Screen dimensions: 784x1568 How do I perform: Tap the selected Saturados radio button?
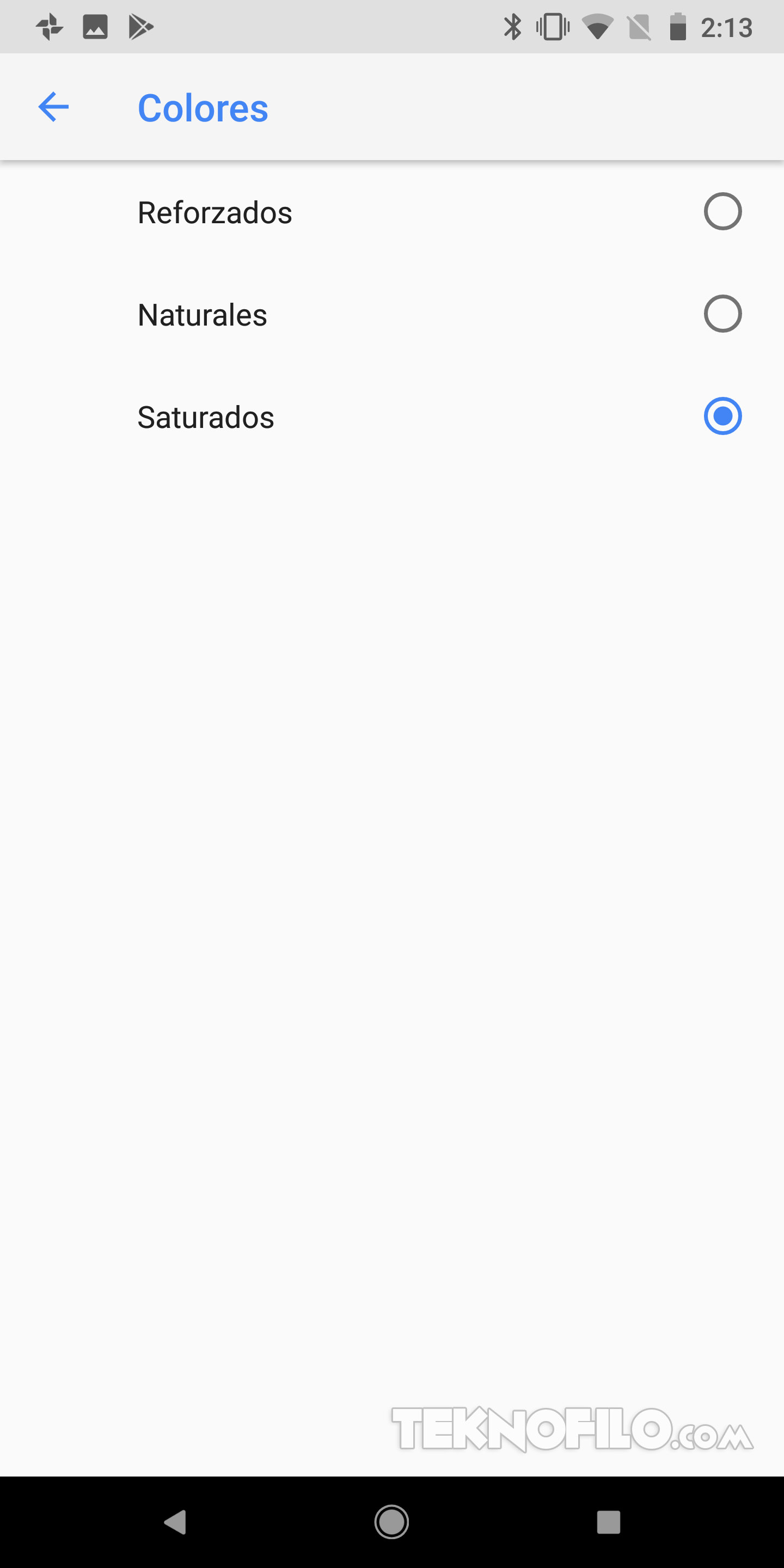pyautogui.click(x=722, y=416)
